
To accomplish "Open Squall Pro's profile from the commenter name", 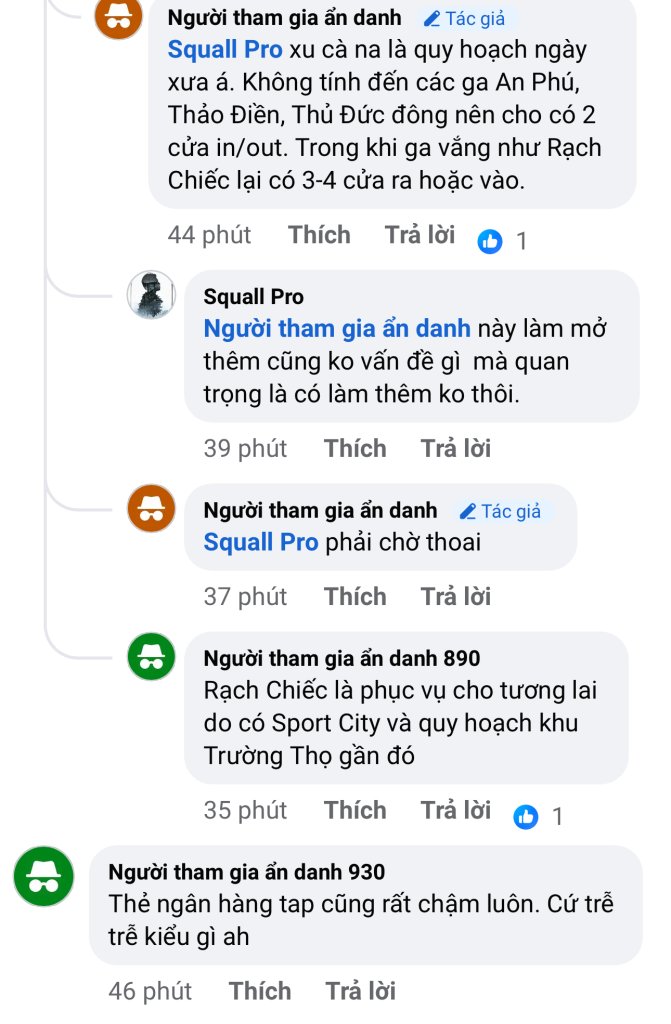I will 253,297.
